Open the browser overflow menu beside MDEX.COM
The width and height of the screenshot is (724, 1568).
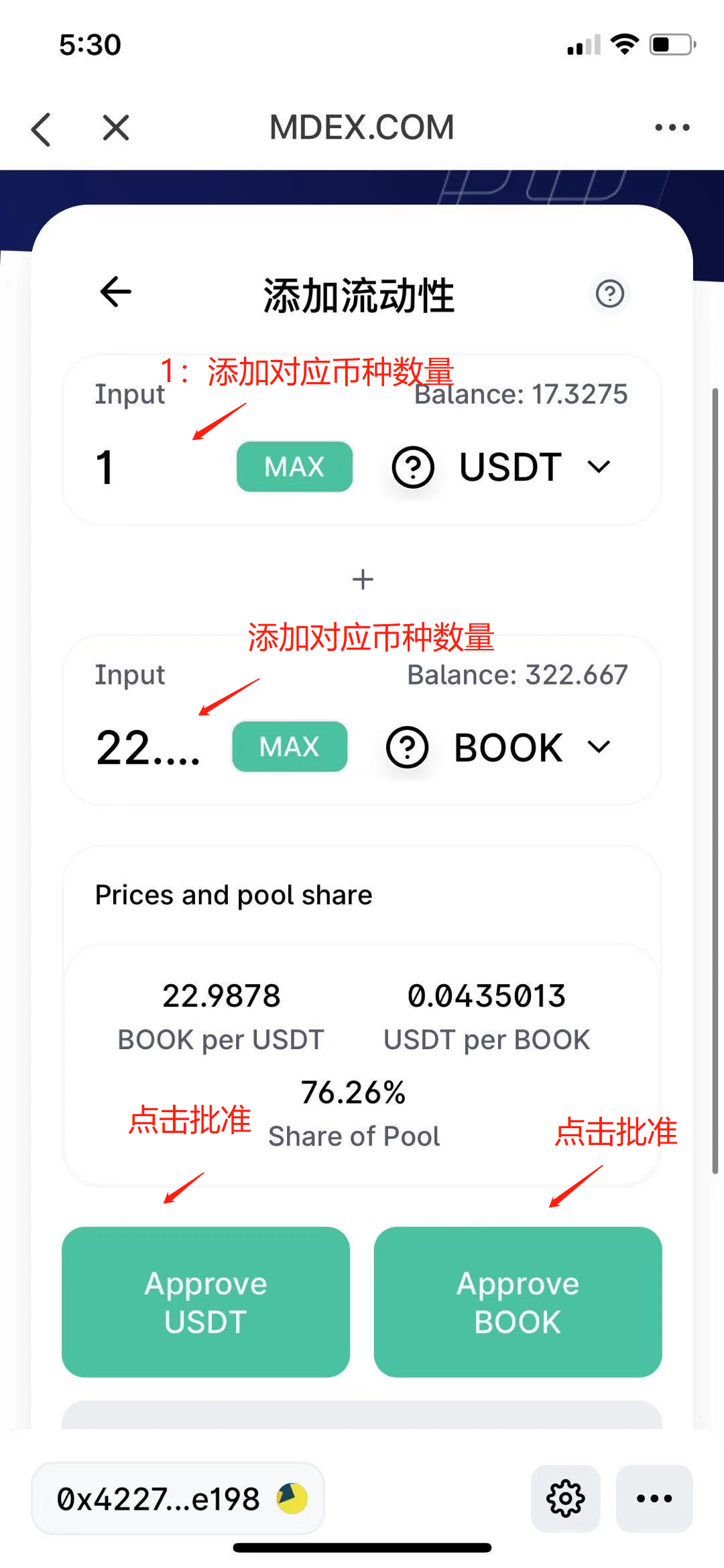(672, 127)
